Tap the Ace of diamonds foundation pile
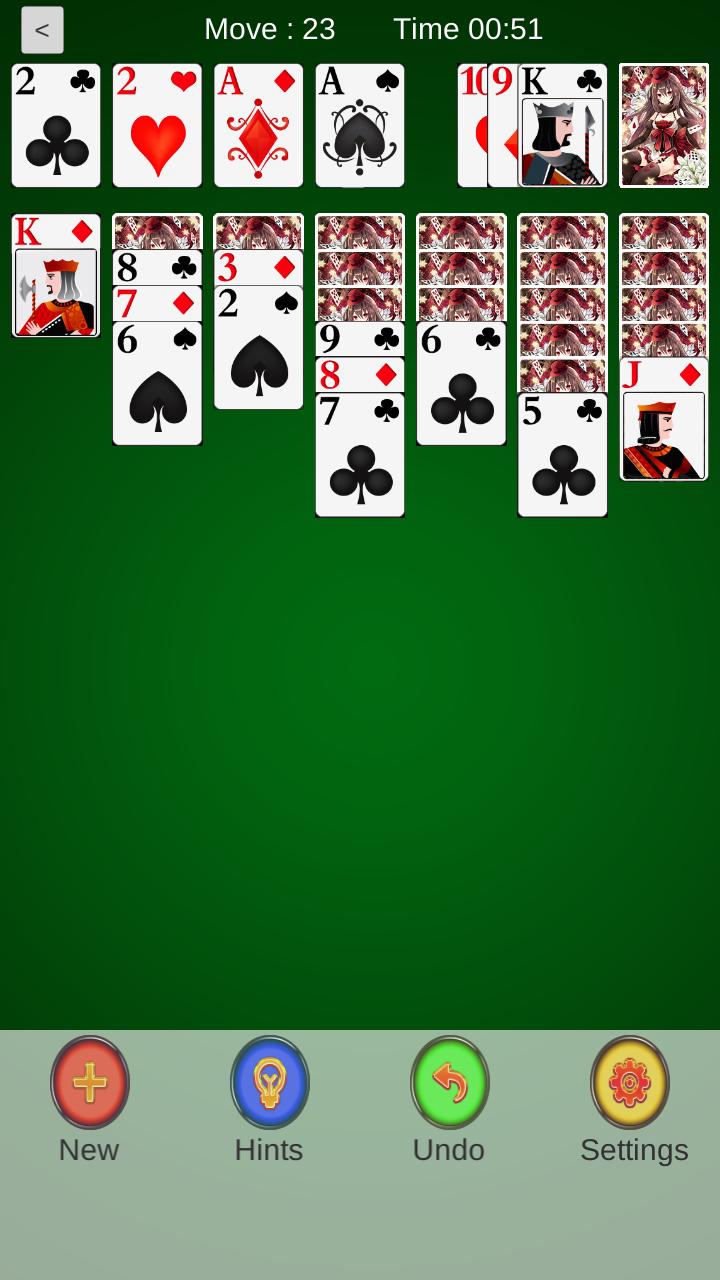The image size is (720, 1280). [258, 125]
